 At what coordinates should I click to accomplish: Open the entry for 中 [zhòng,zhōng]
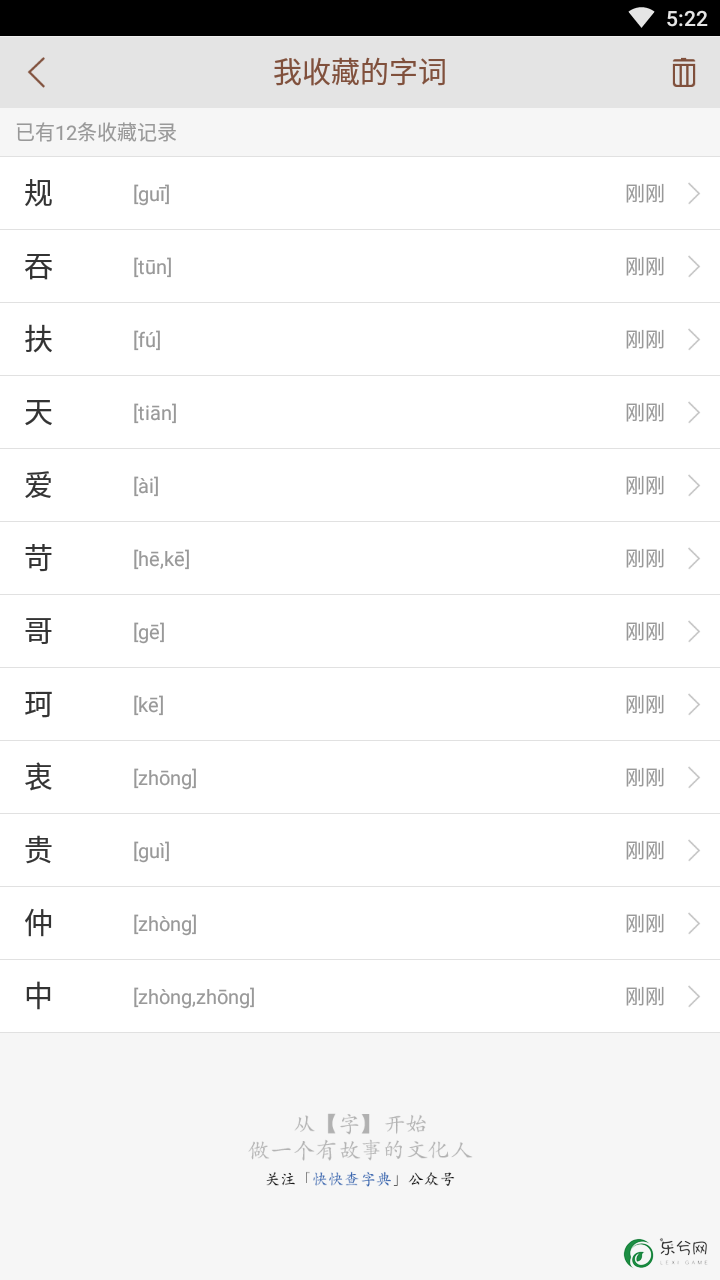click(x=360, y=996)
